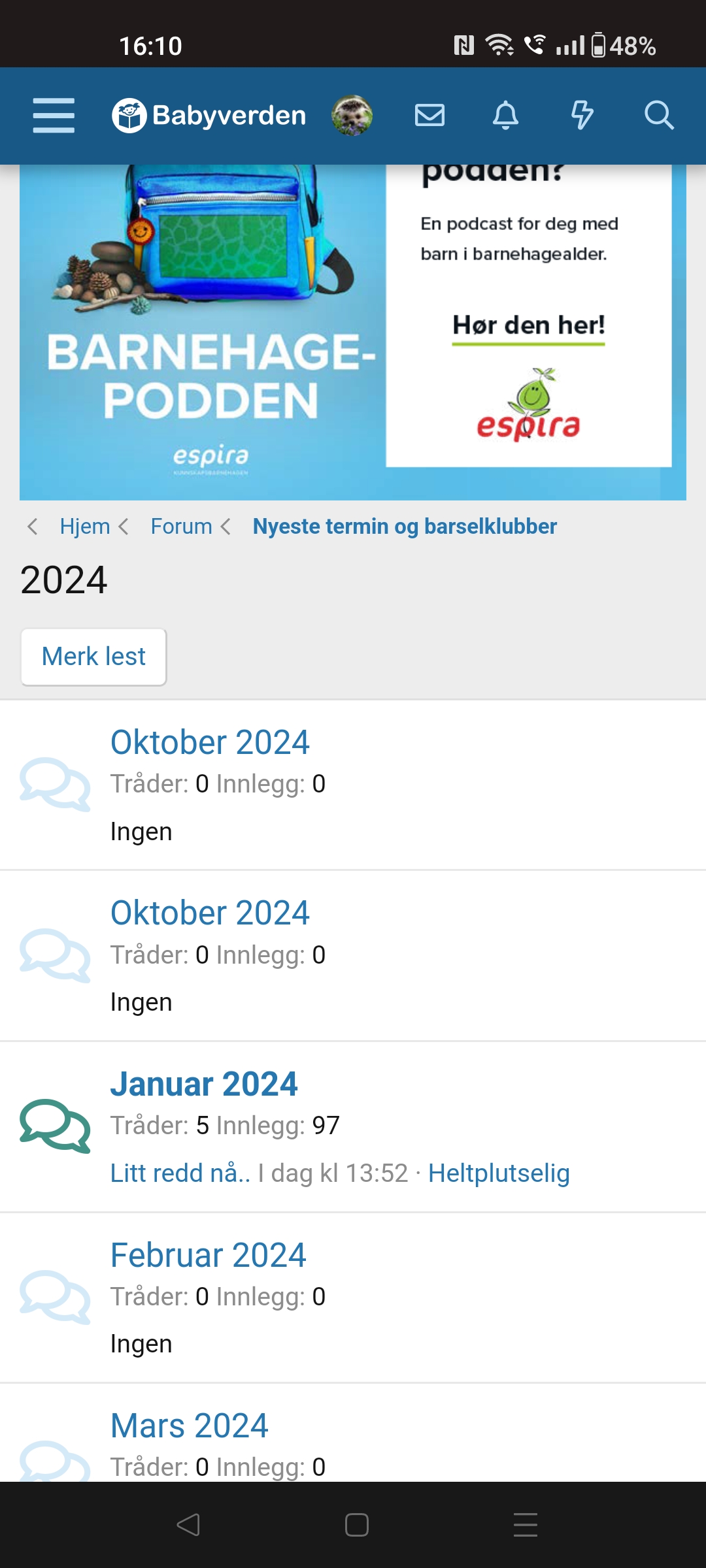Image resolution: width=706 pixels, height=1568 pixels.
Task: Open your profile avatar menu
Action: (352, 116)
